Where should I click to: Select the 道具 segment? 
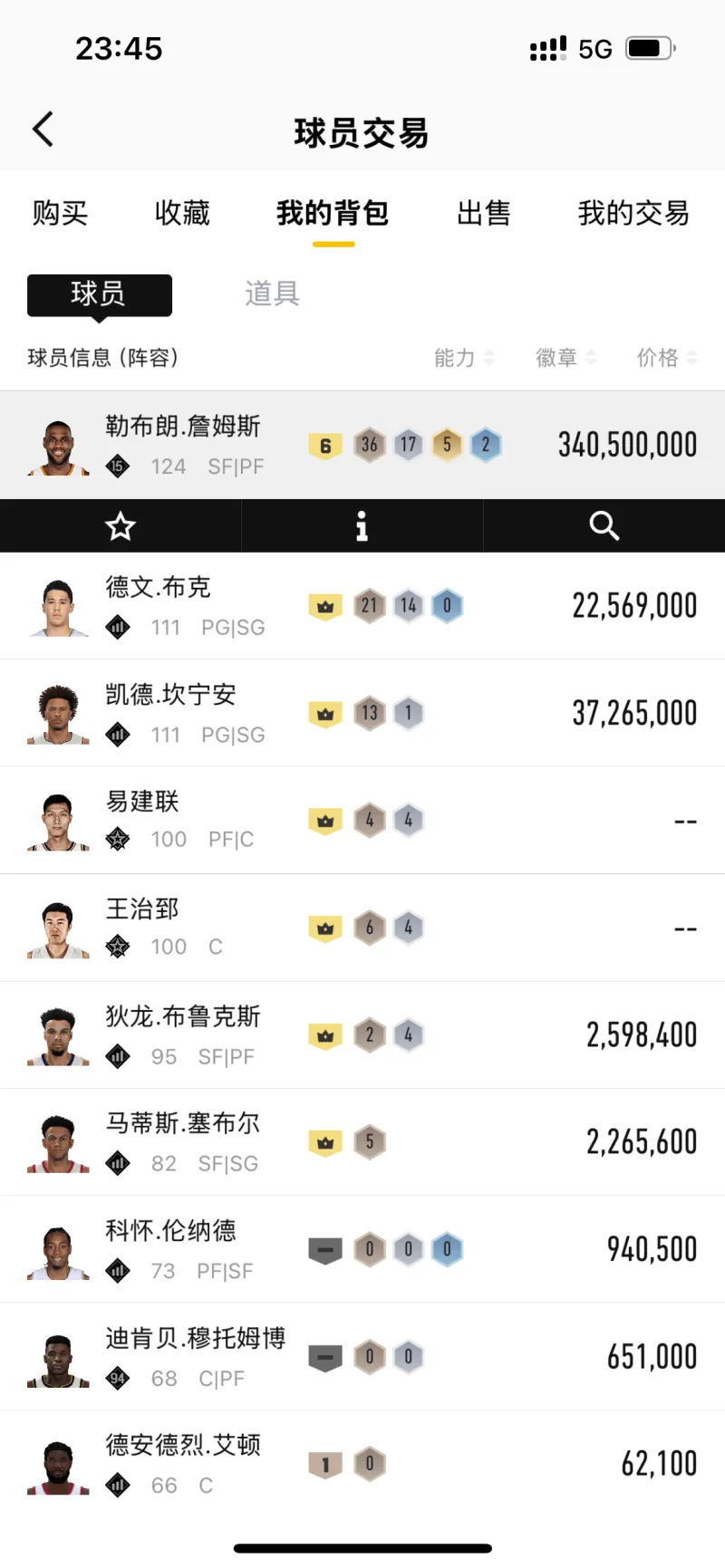point(272,293)
